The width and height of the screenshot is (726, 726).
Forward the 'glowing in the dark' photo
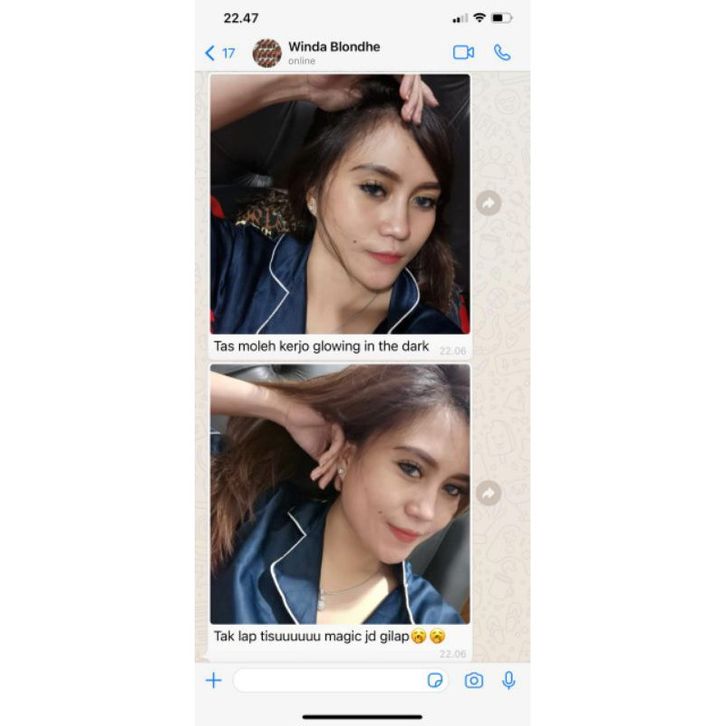pyautogui.click(x=489, y=203)
